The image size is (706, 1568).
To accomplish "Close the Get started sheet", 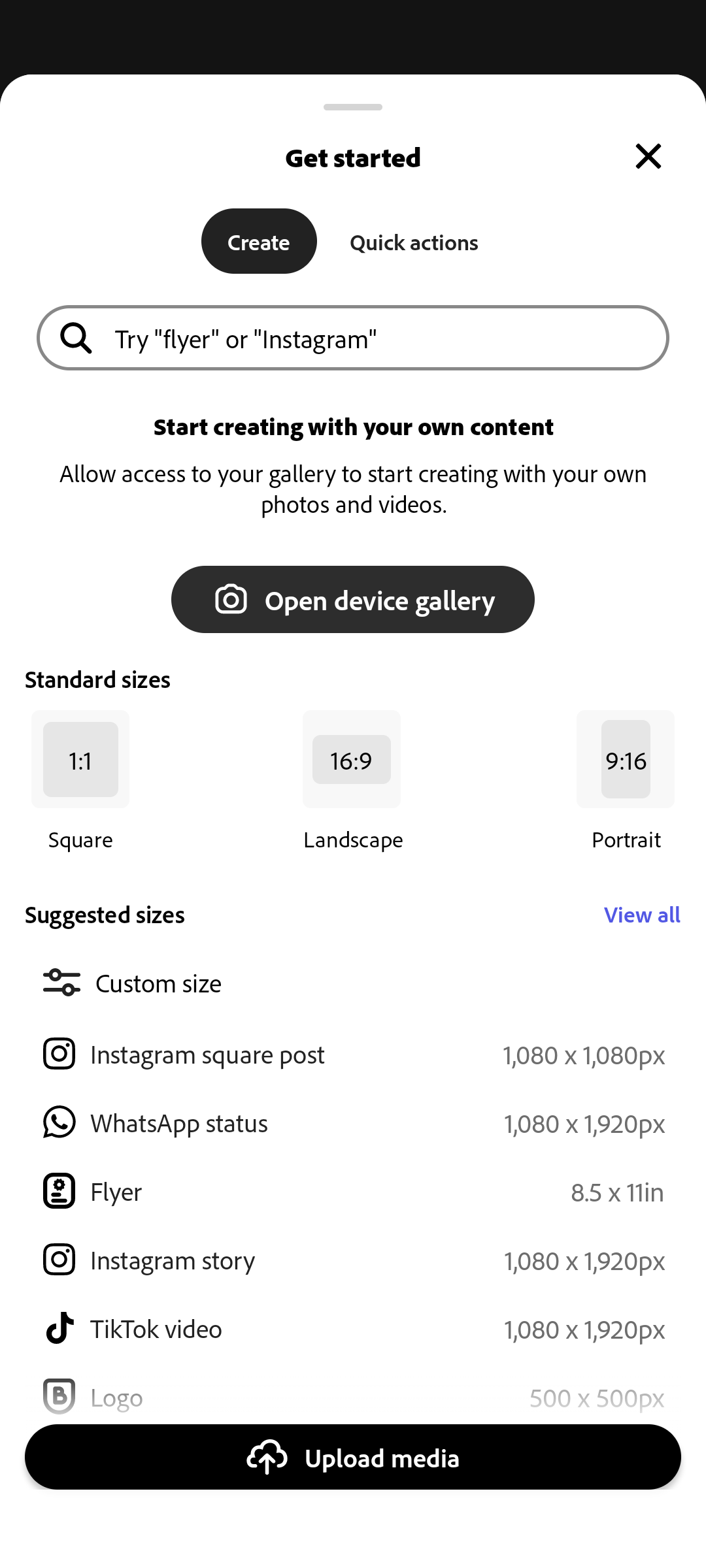I will [648, 157].
